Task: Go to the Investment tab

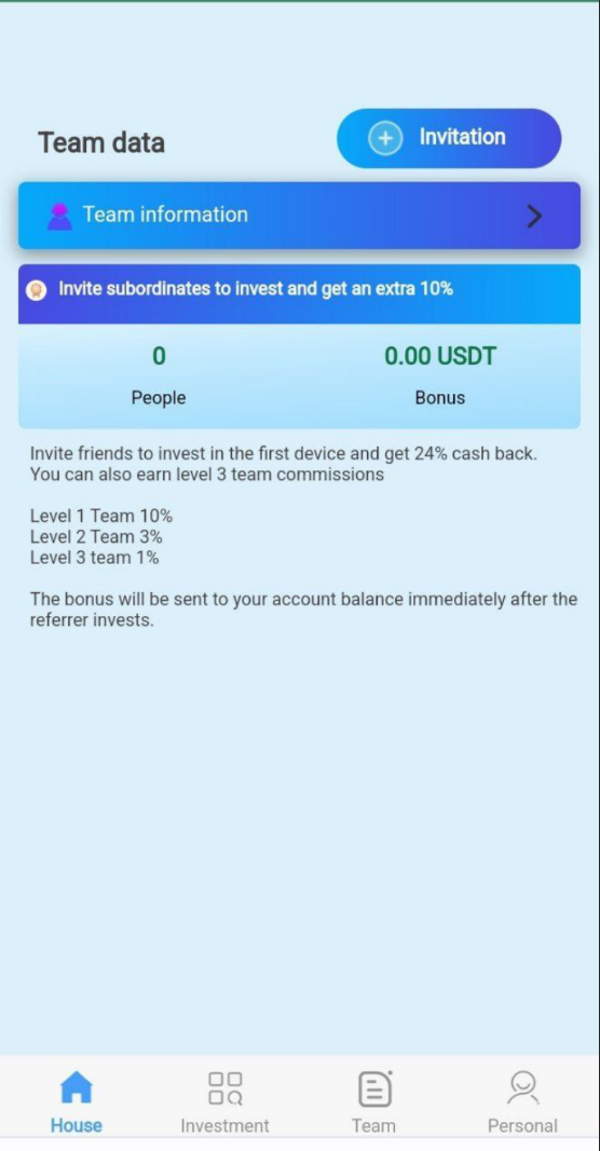Action: point(225,1100)
